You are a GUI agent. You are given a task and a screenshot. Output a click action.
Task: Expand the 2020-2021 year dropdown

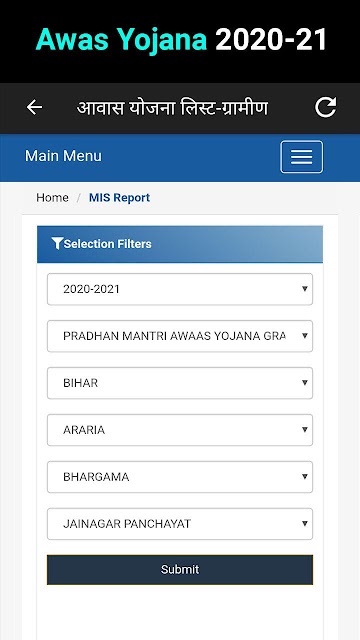point(180,289)
